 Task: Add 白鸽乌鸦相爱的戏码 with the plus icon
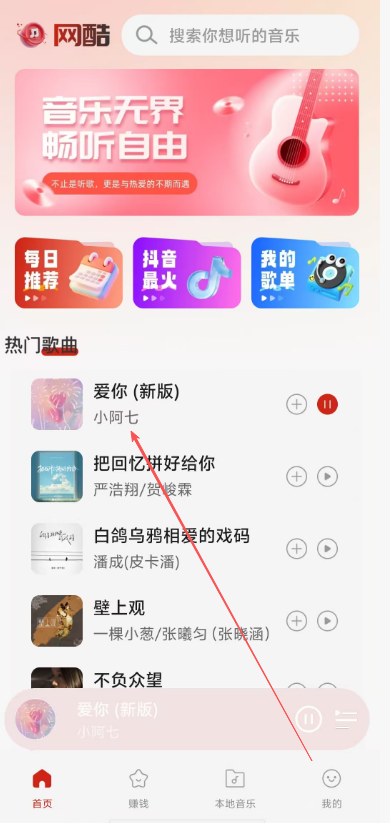pos(297,549)
